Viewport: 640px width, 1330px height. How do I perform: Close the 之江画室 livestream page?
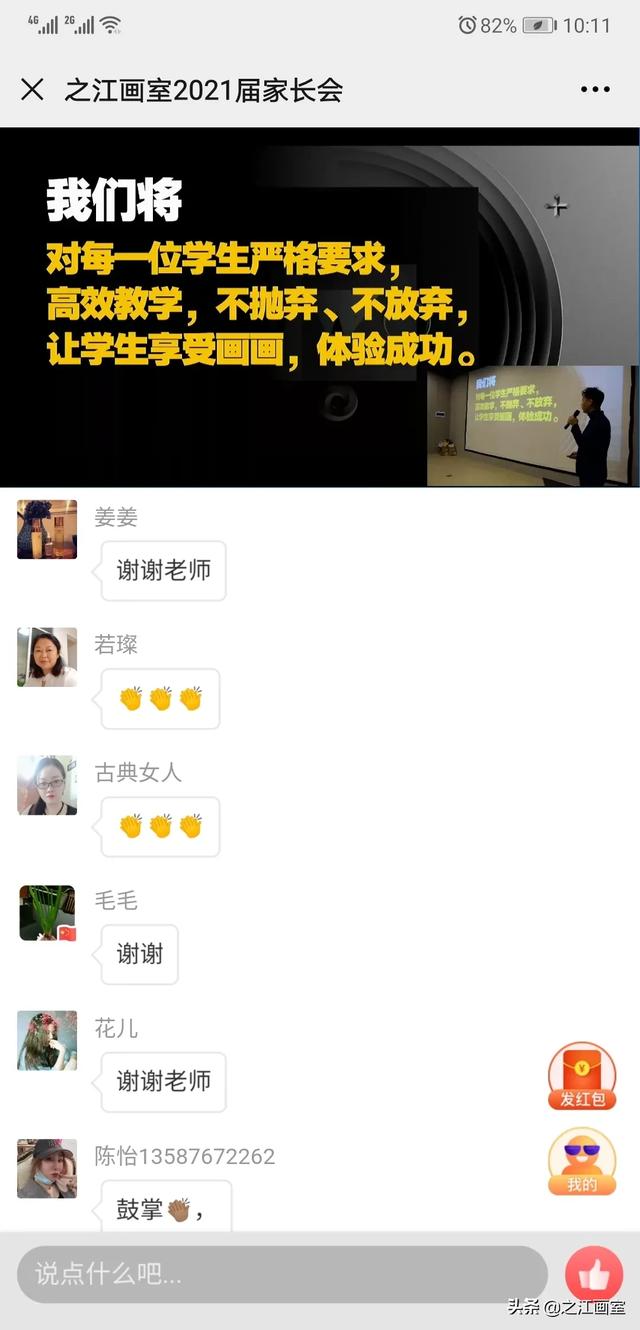click(x=32, y=89)
